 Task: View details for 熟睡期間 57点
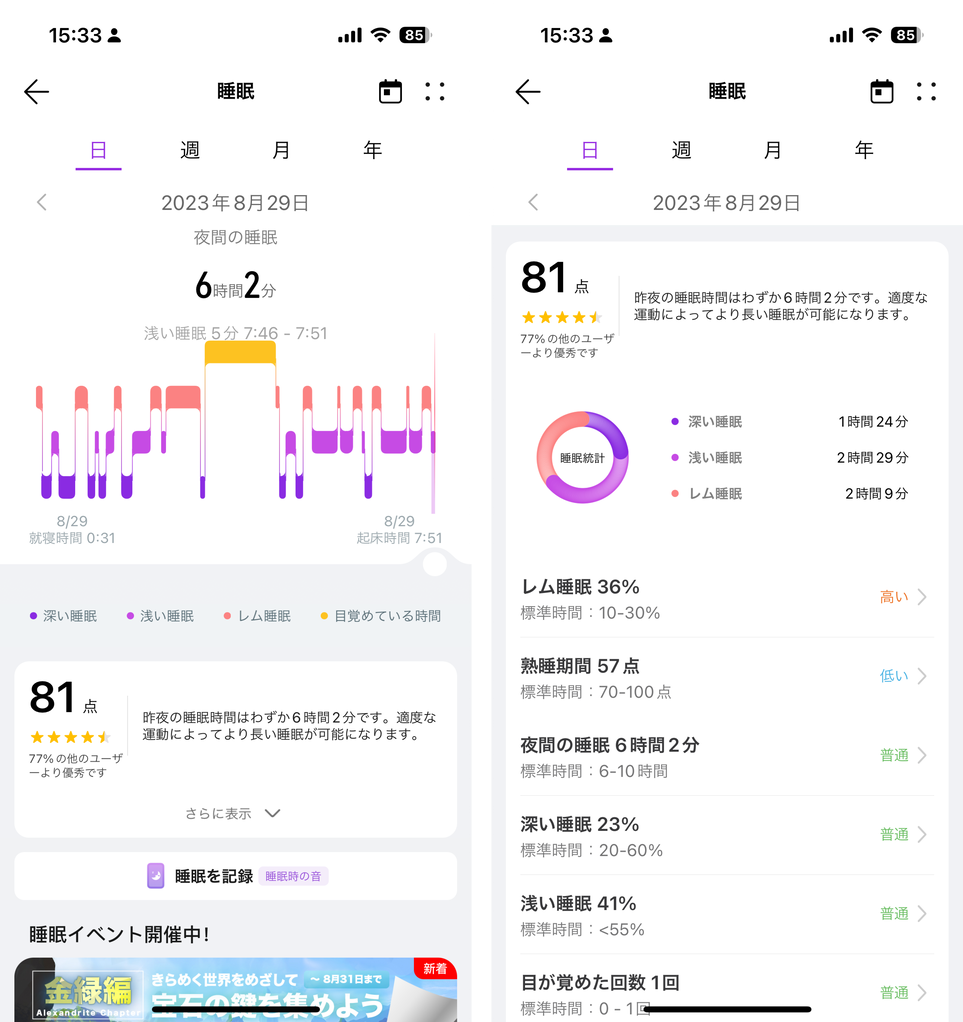726,677
